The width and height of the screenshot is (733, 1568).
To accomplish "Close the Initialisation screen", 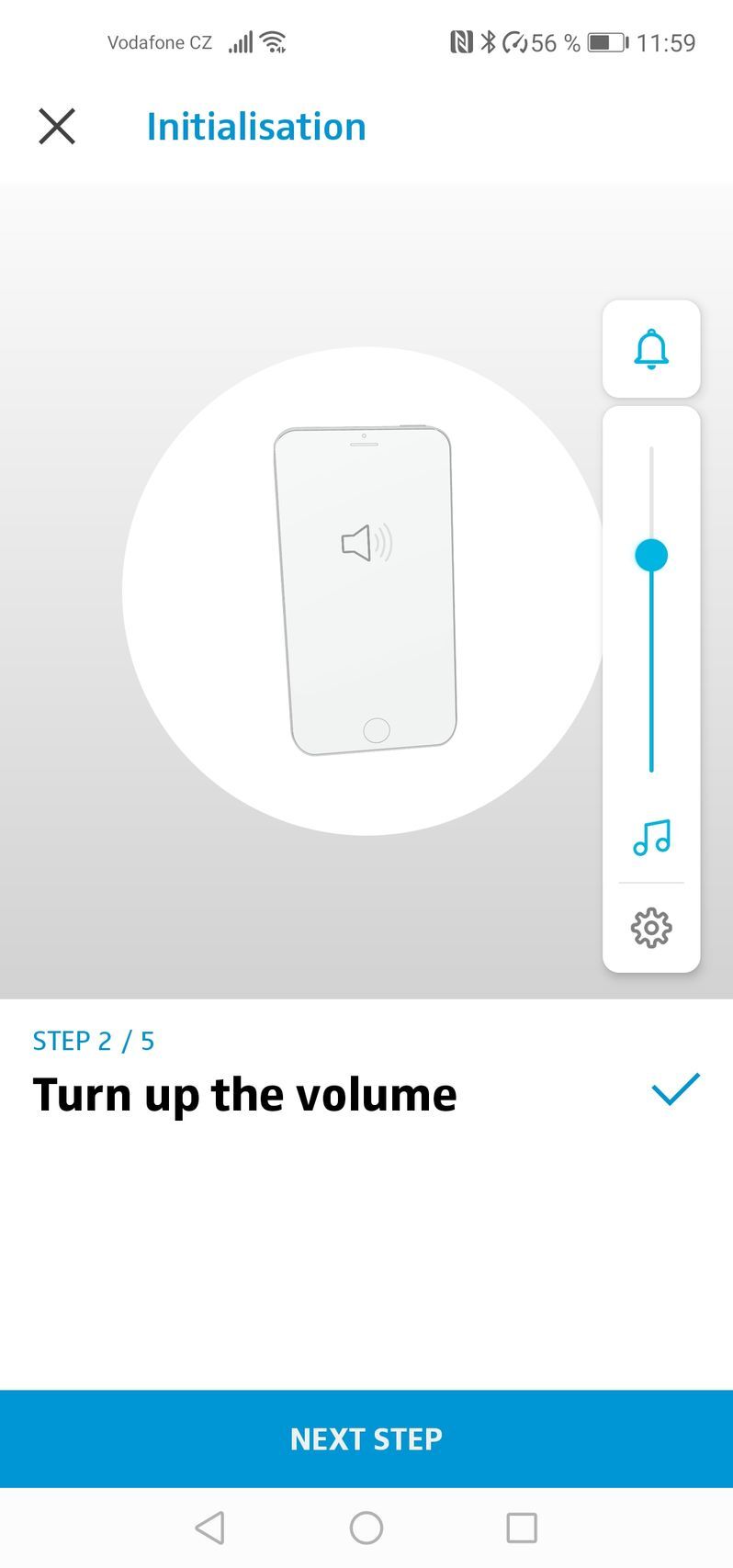I will tap(57, 127).
